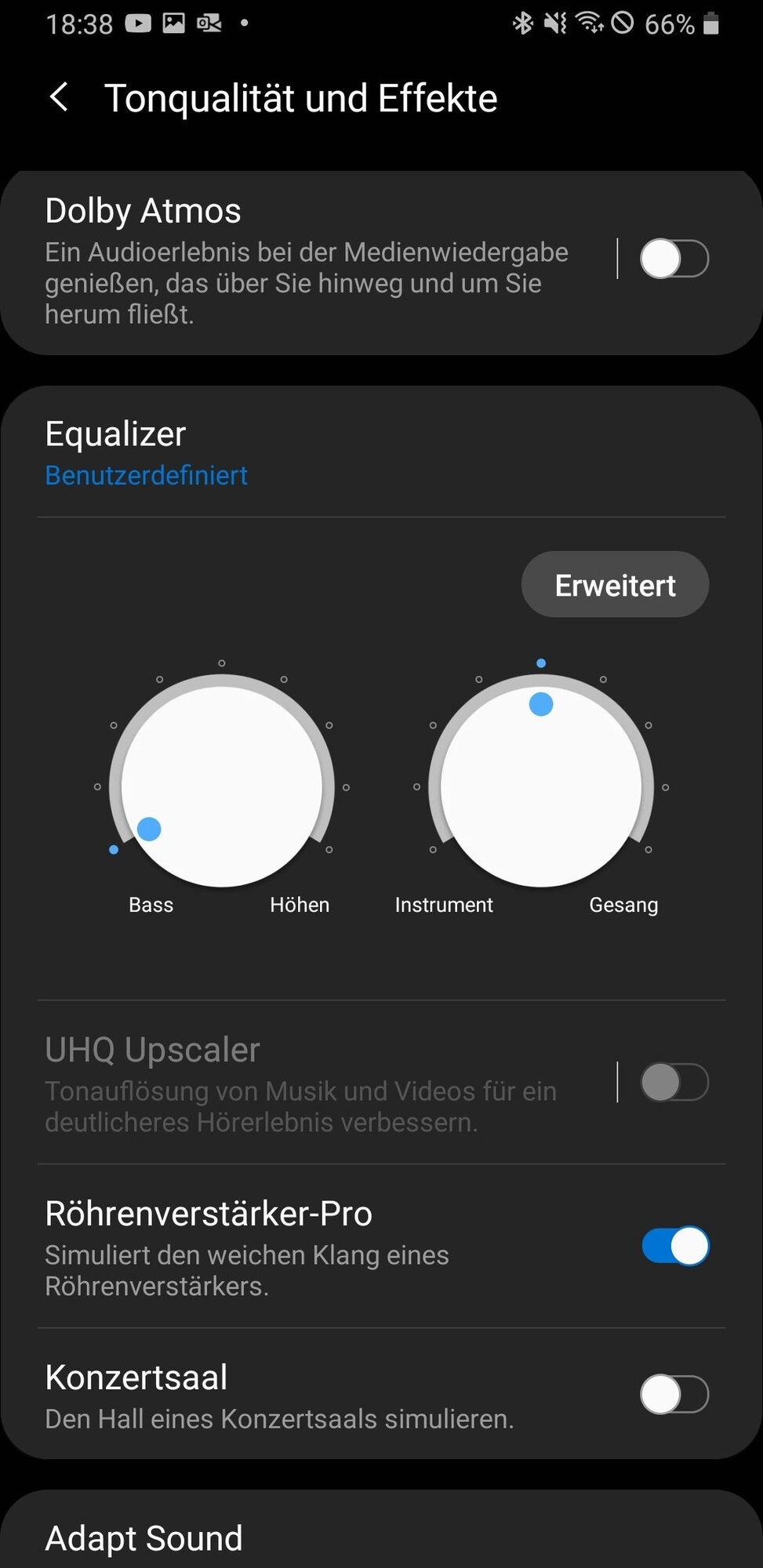Image resolution: width=763 pixels, height=1568 pixels.
Task: Open the Erweitert equalizer view
Action: click(x=615, y=585)
